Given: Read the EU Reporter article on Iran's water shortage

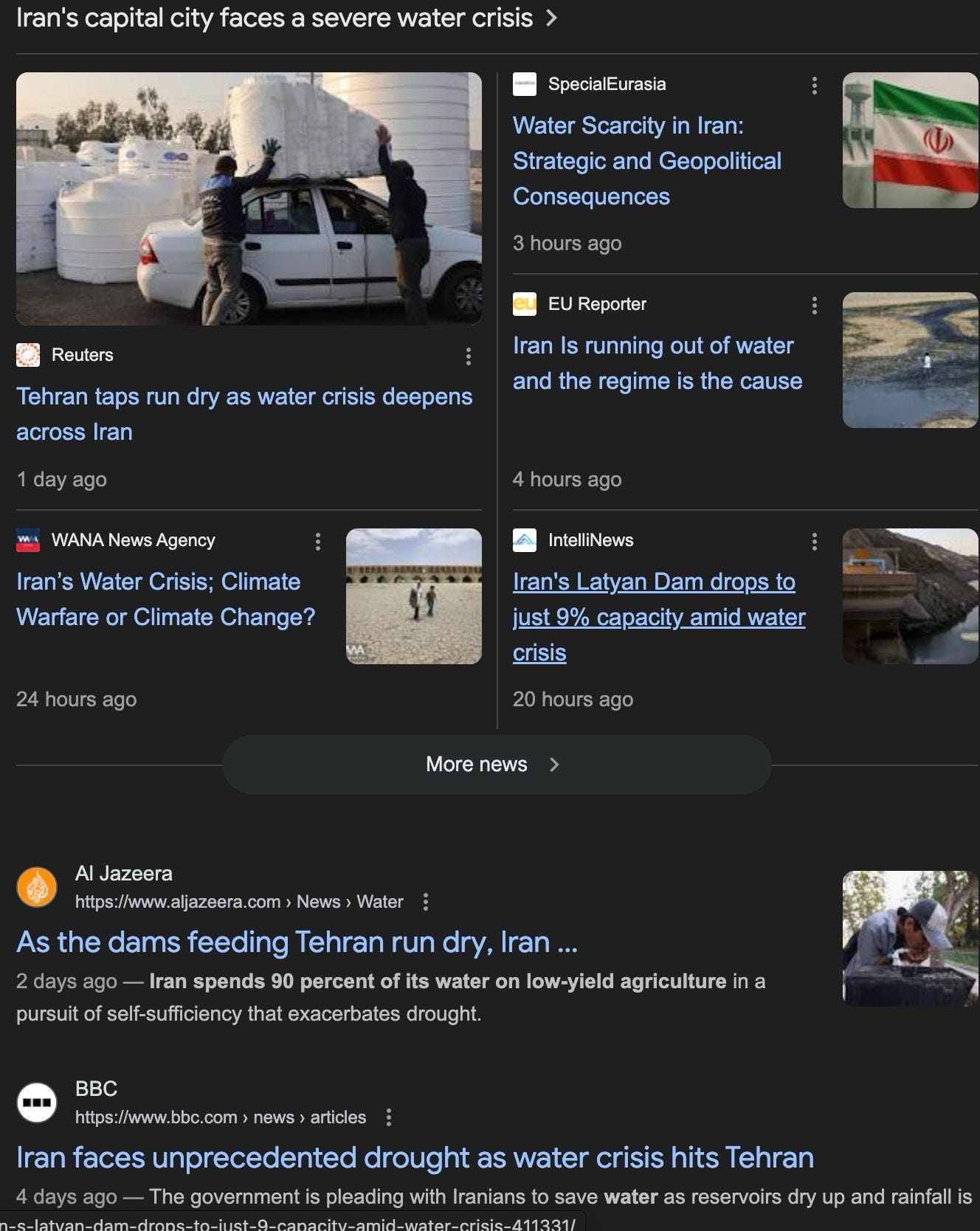Looking at the screenshot, I should [x=657, y=363].
